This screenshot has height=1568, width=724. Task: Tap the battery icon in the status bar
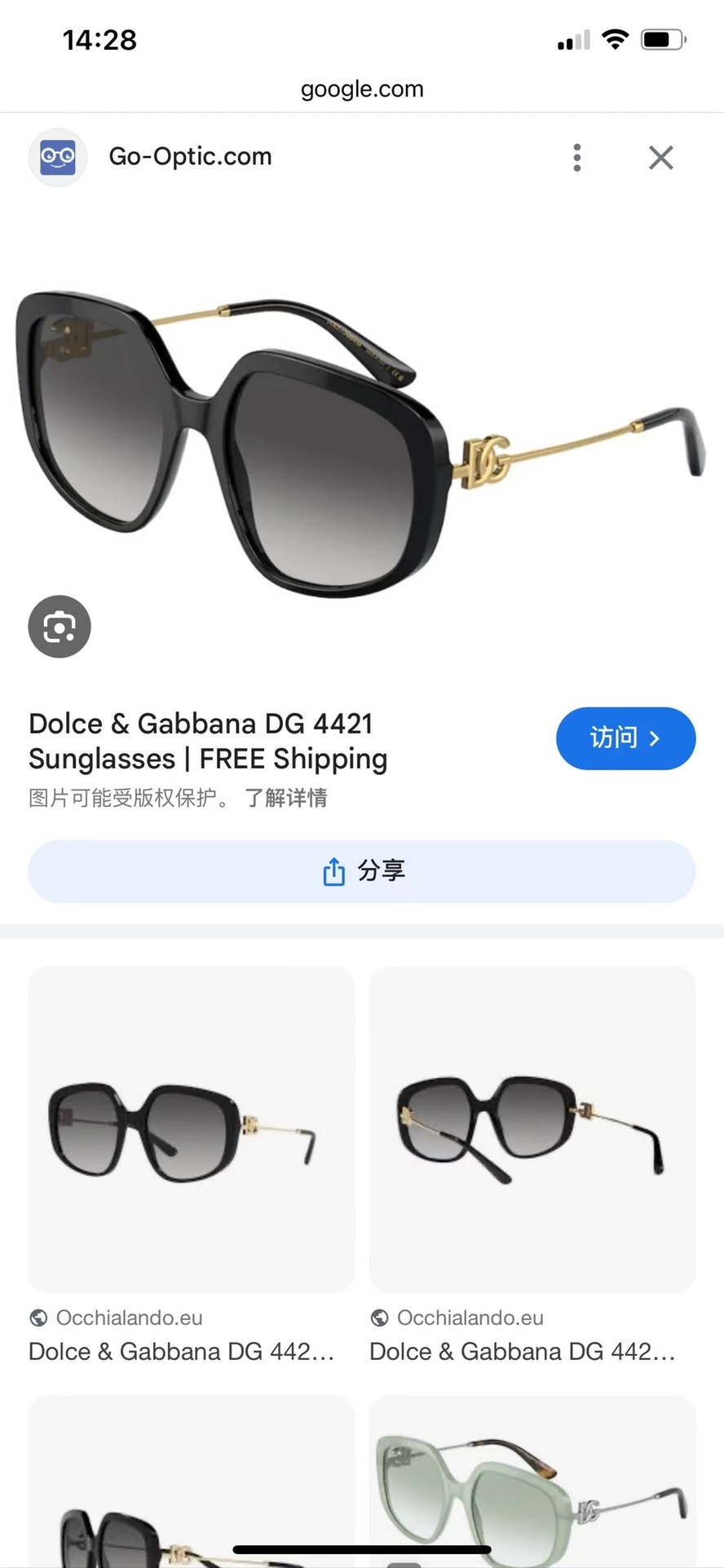point(662,38)
